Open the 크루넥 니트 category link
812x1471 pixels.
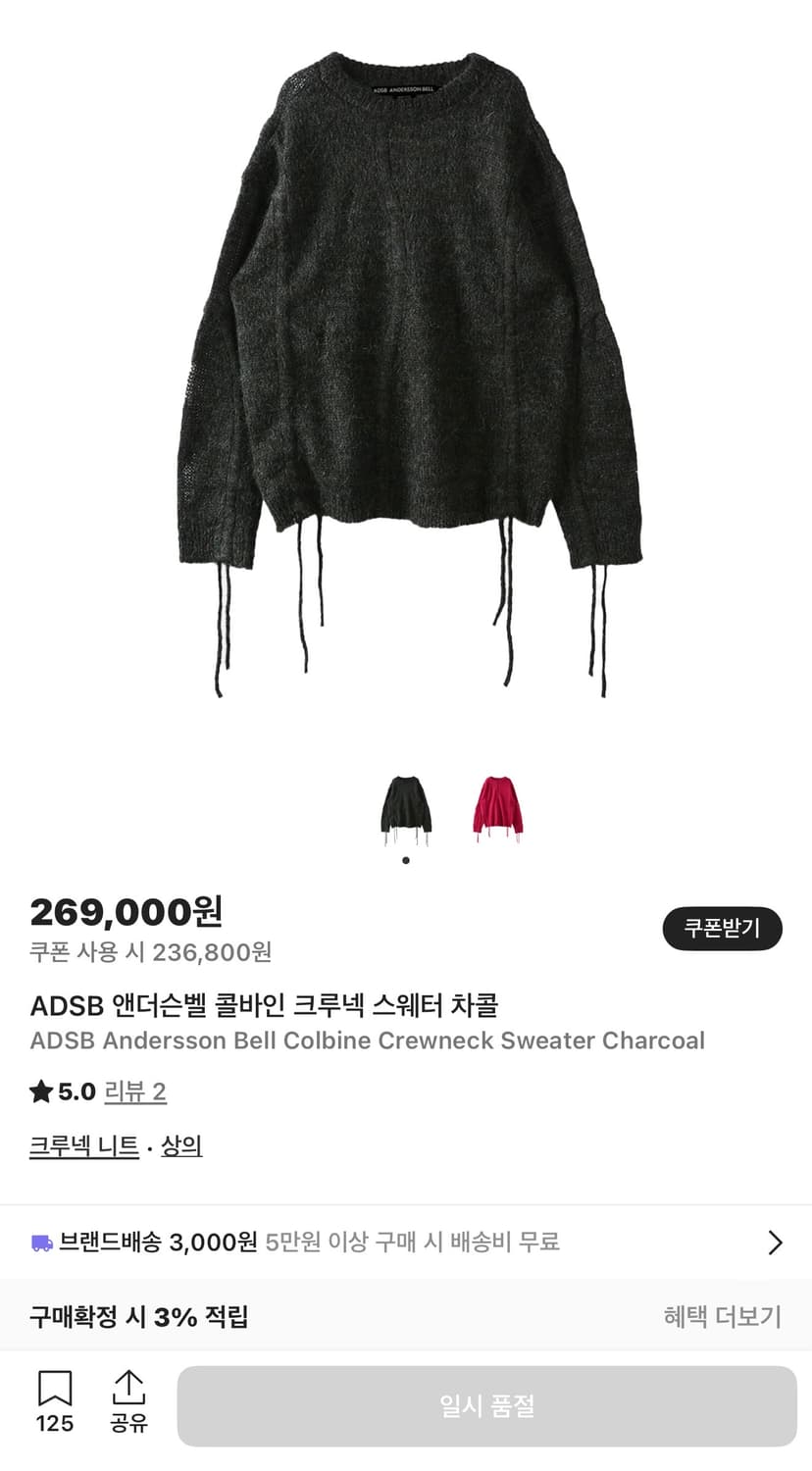tap(84, 1144)
